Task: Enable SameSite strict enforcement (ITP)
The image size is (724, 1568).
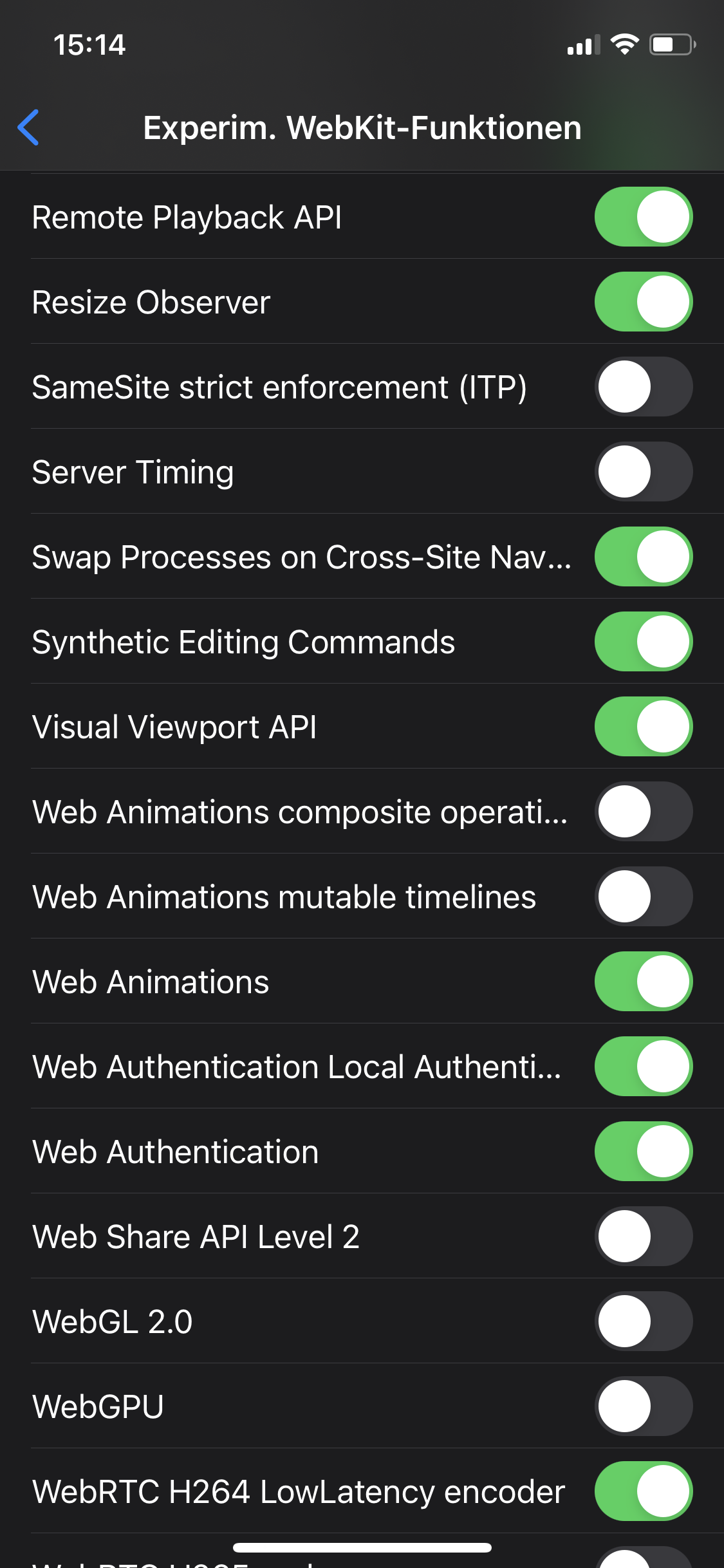Action: tap(643, 387)
